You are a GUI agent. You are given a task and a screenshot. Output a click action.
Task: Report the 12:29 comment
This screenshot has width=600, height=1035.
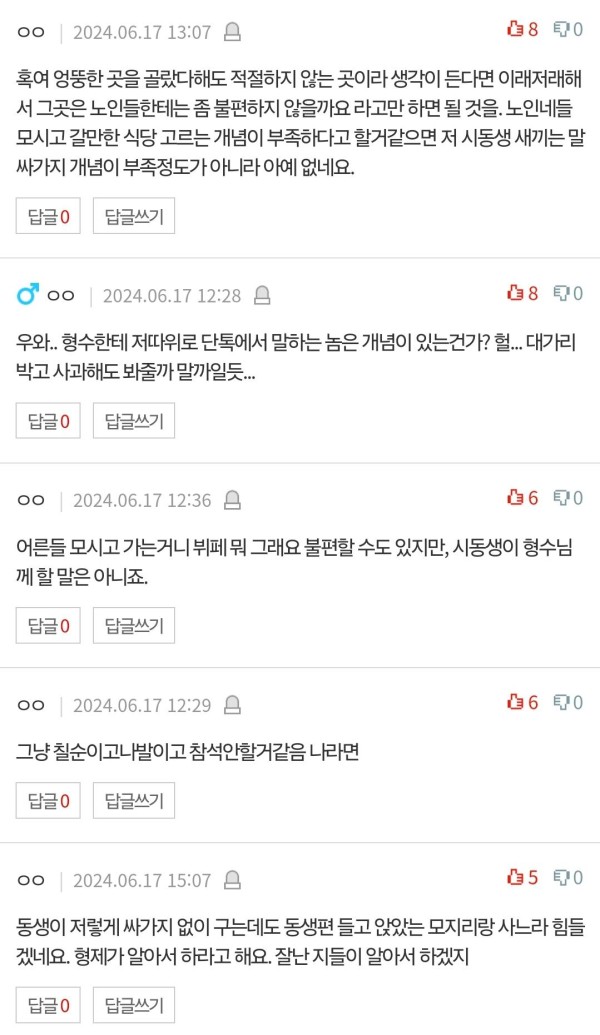(x=232, y=705)
